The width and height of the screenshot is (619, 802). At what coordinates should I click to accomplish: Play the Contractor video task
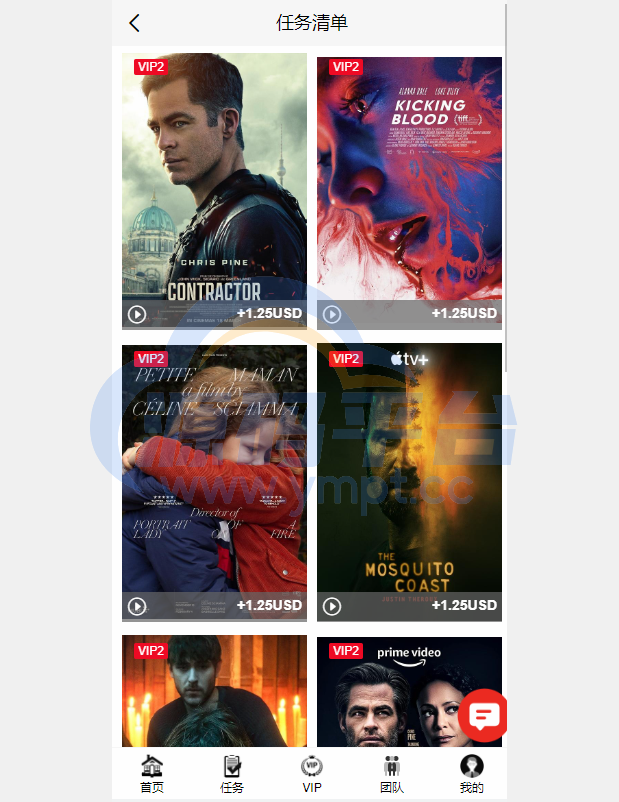tap(138, 315)
